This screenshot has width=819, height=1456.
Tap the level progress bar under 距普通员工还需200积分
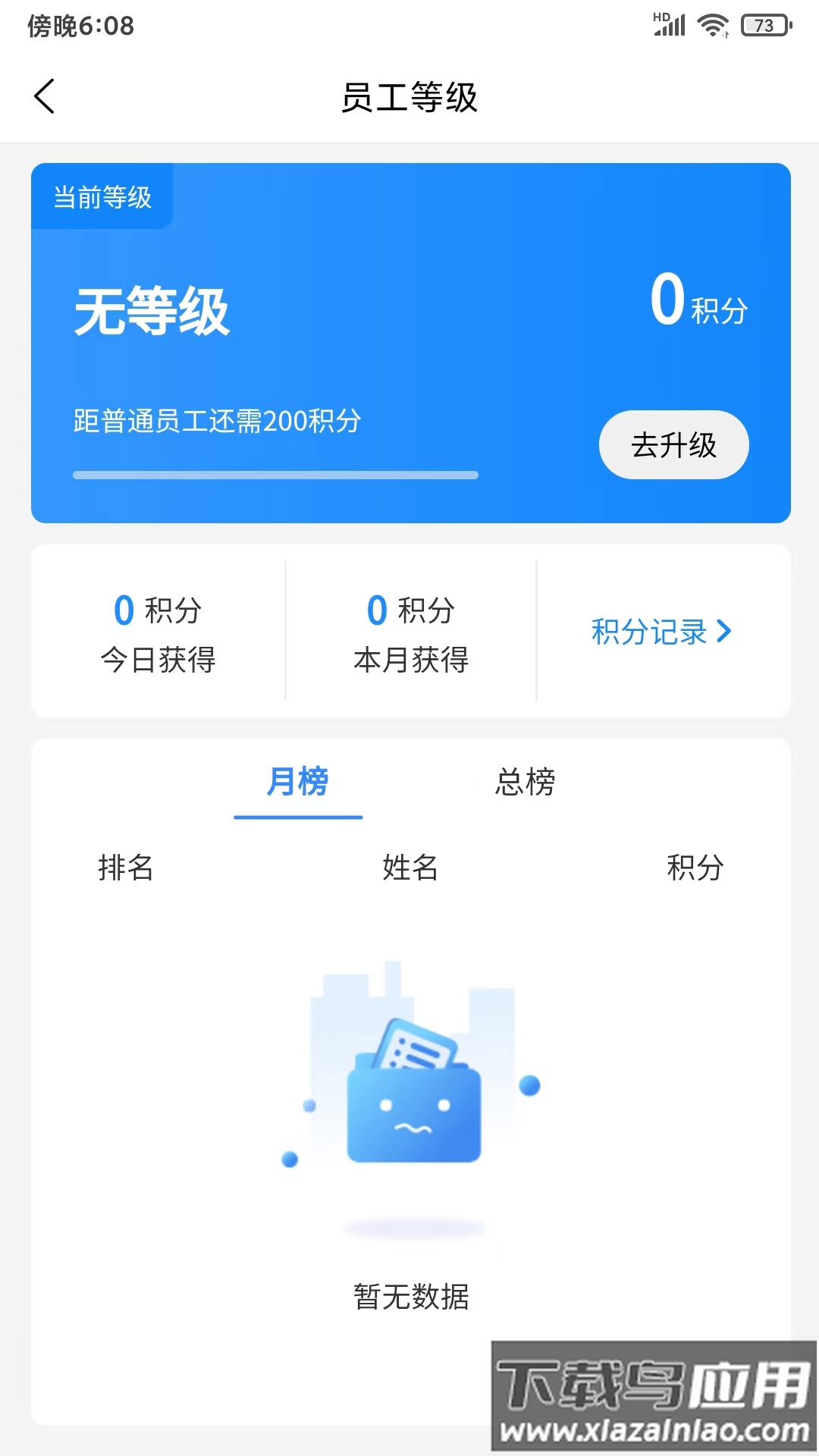[x=276, y=475]
